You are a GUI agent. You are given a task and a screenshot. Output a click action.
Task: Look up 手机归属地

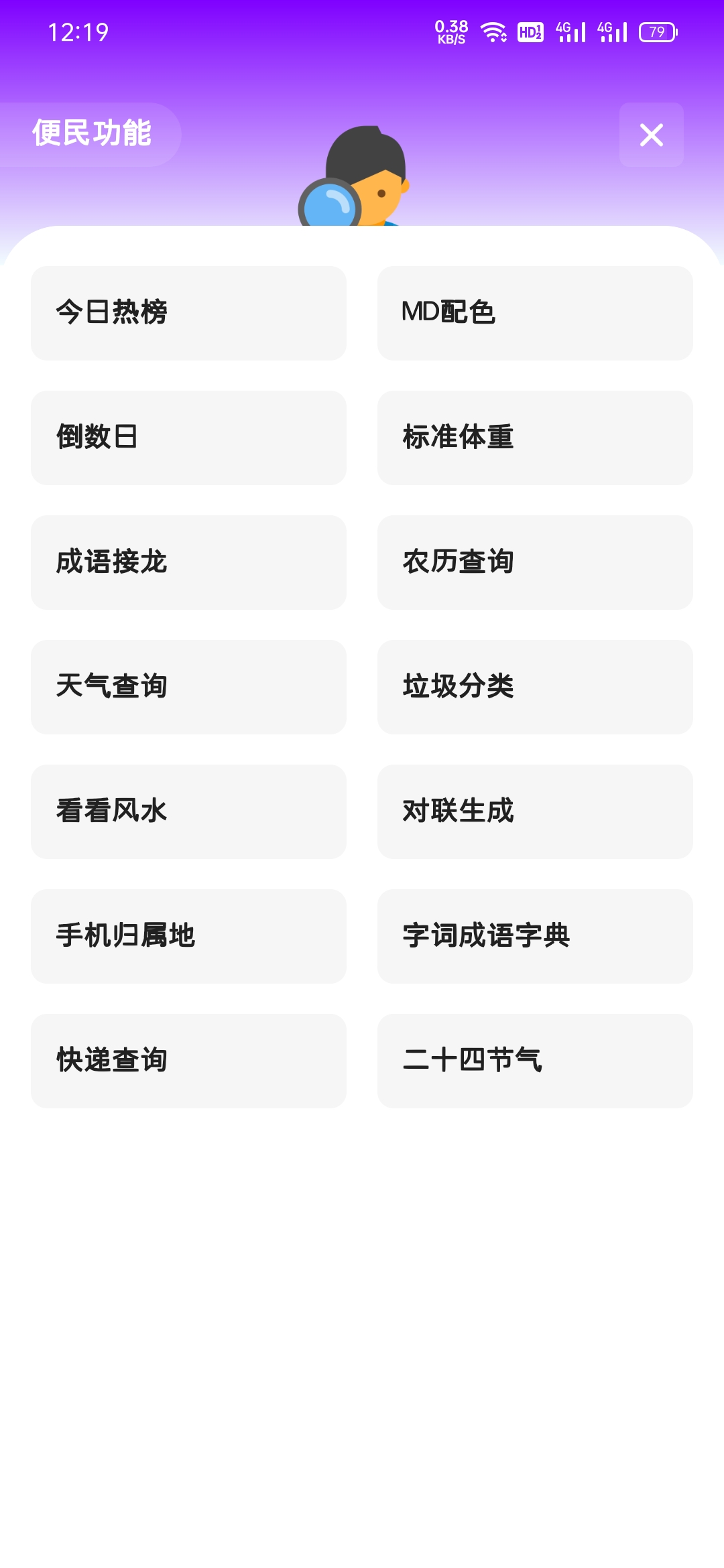[x=188, y=936]
